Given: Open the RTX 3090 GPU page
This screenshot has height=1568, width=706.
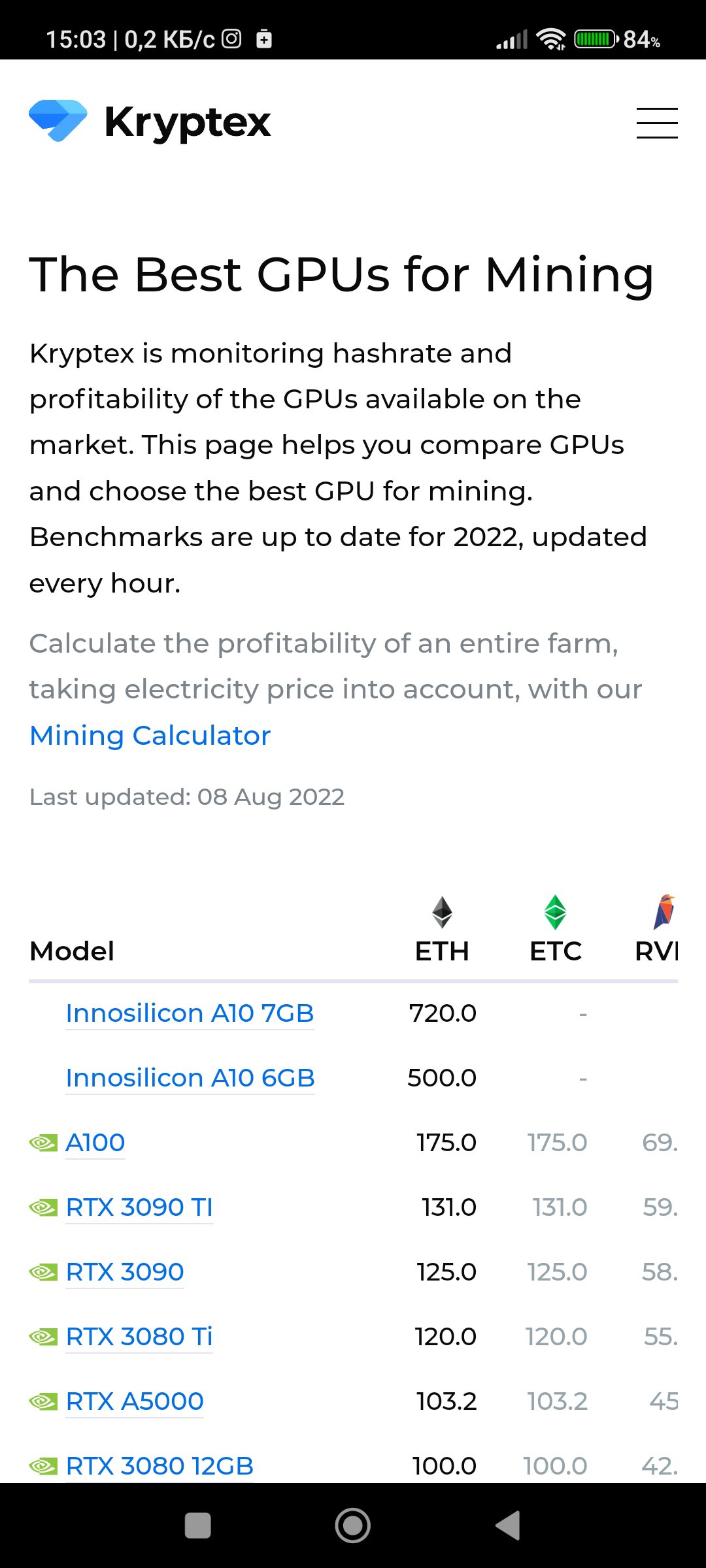Looking at the screenshot, I should pos(124,1271).
